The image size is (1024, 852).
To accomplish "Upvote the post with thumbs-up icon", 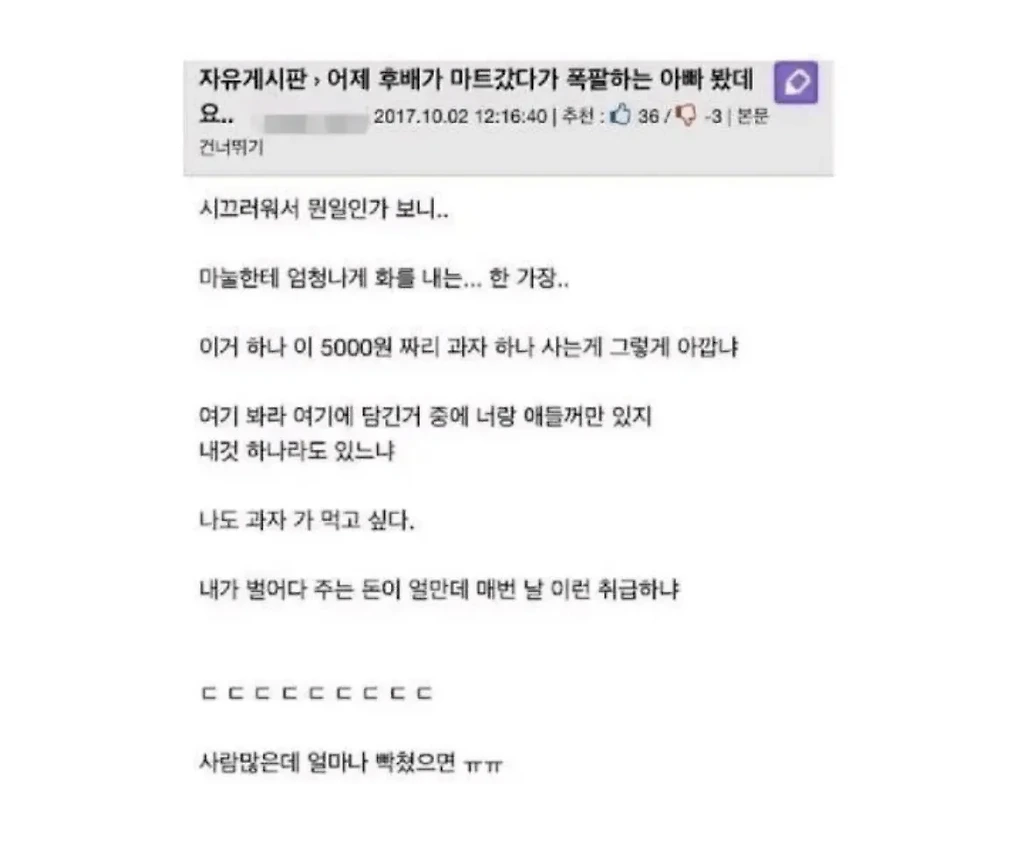I will (x=620, y=115).
